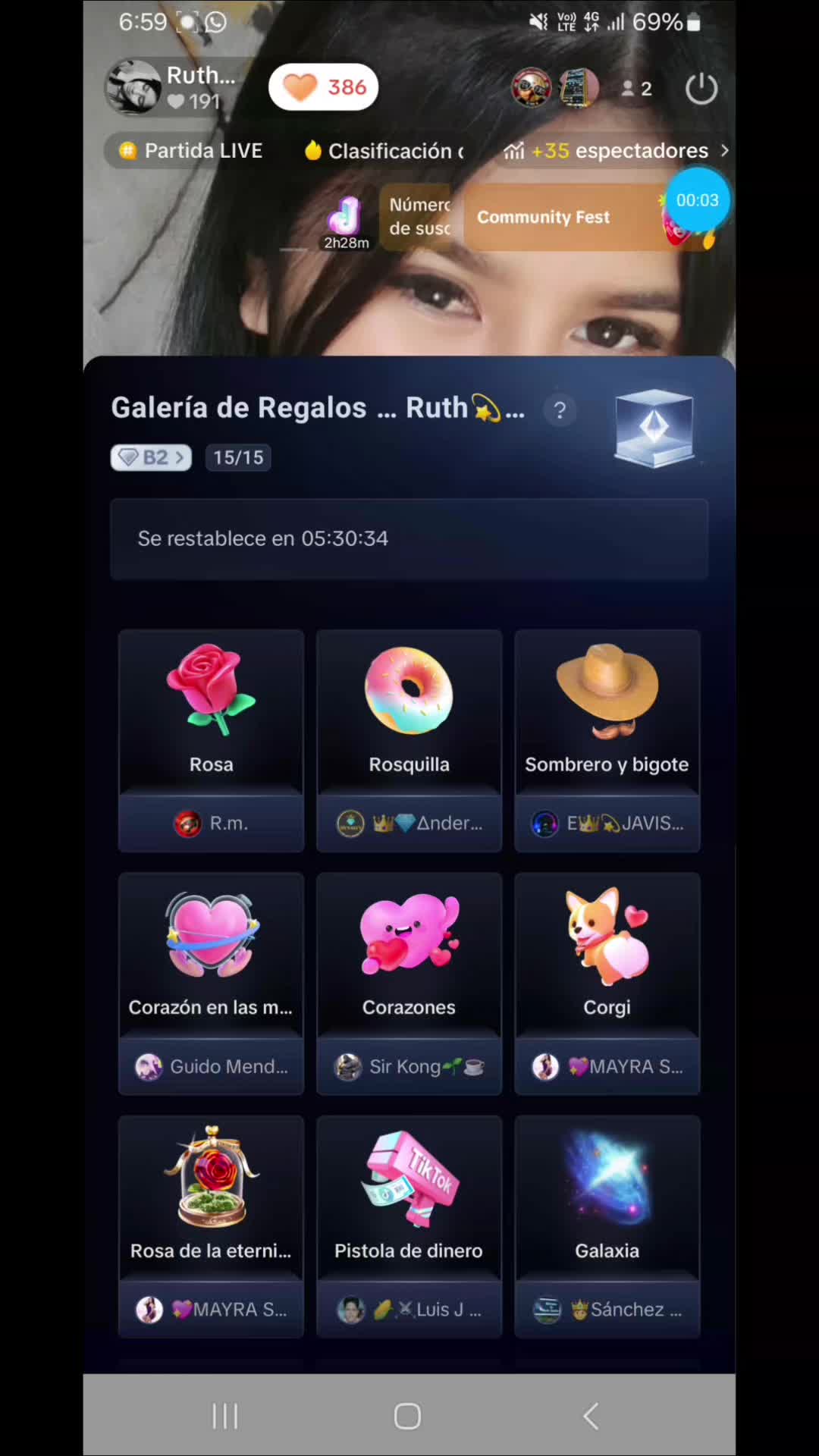Open Sombrero y bigote gift card
The height and width of the screenshot is (1456, 819).
click(607, 740)
